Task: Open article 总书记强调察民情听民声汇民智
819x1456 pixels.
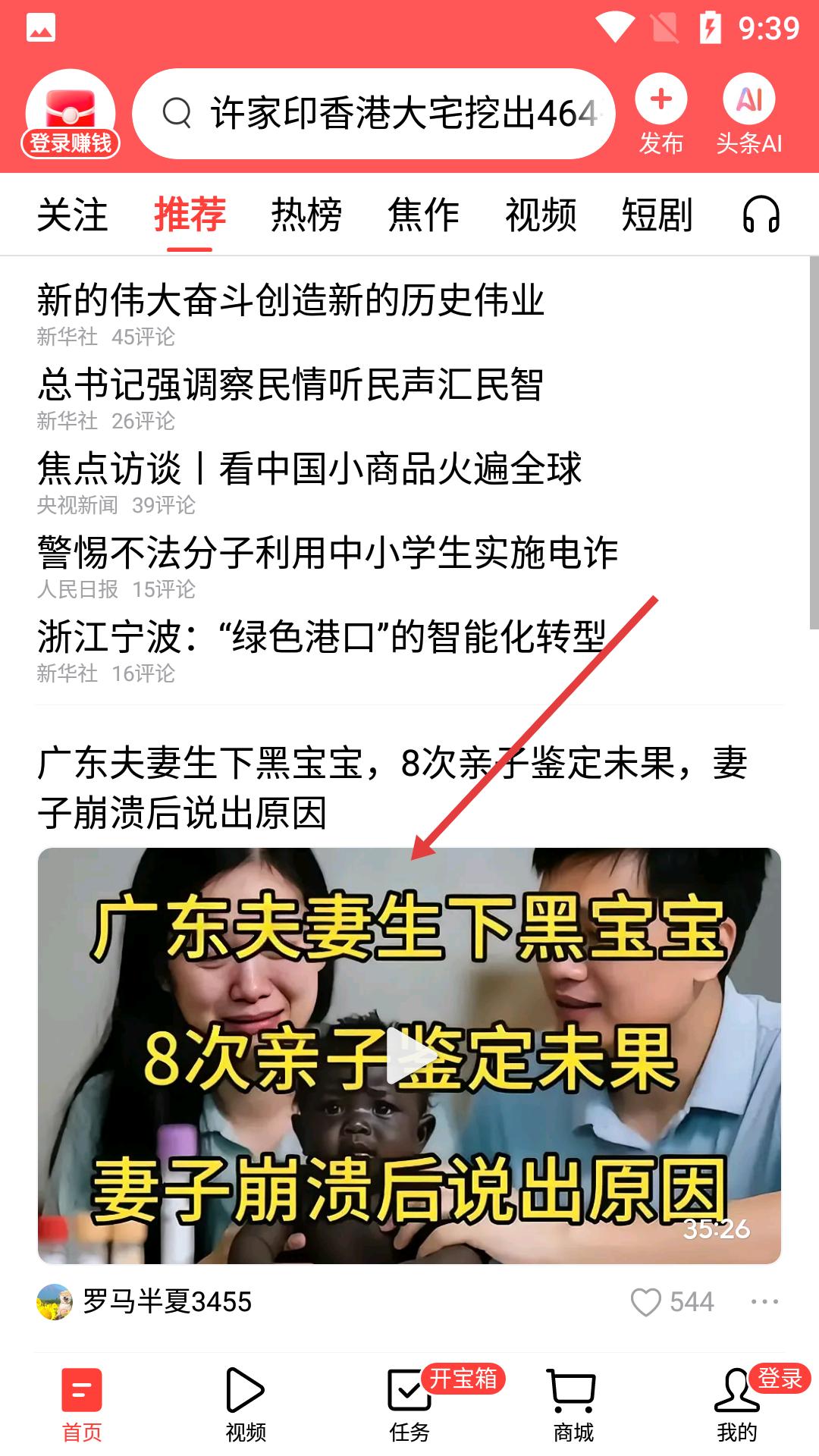Action: point(290,384)
